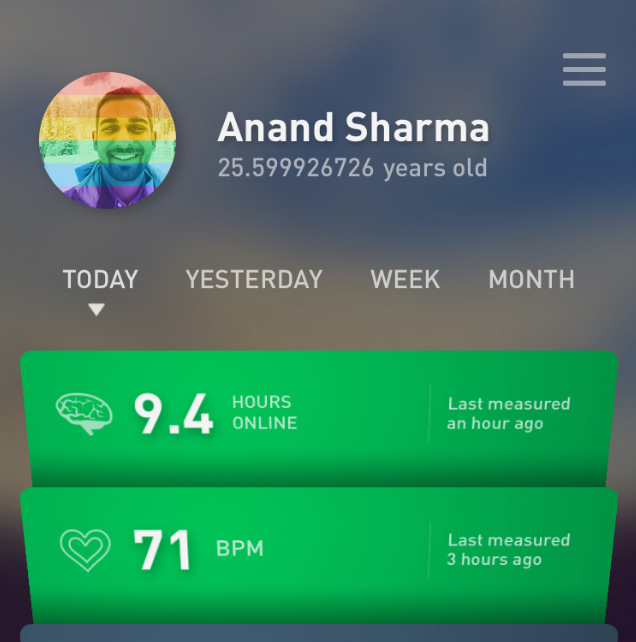Open the 71 BPM heart rate card

coord(318,551)
